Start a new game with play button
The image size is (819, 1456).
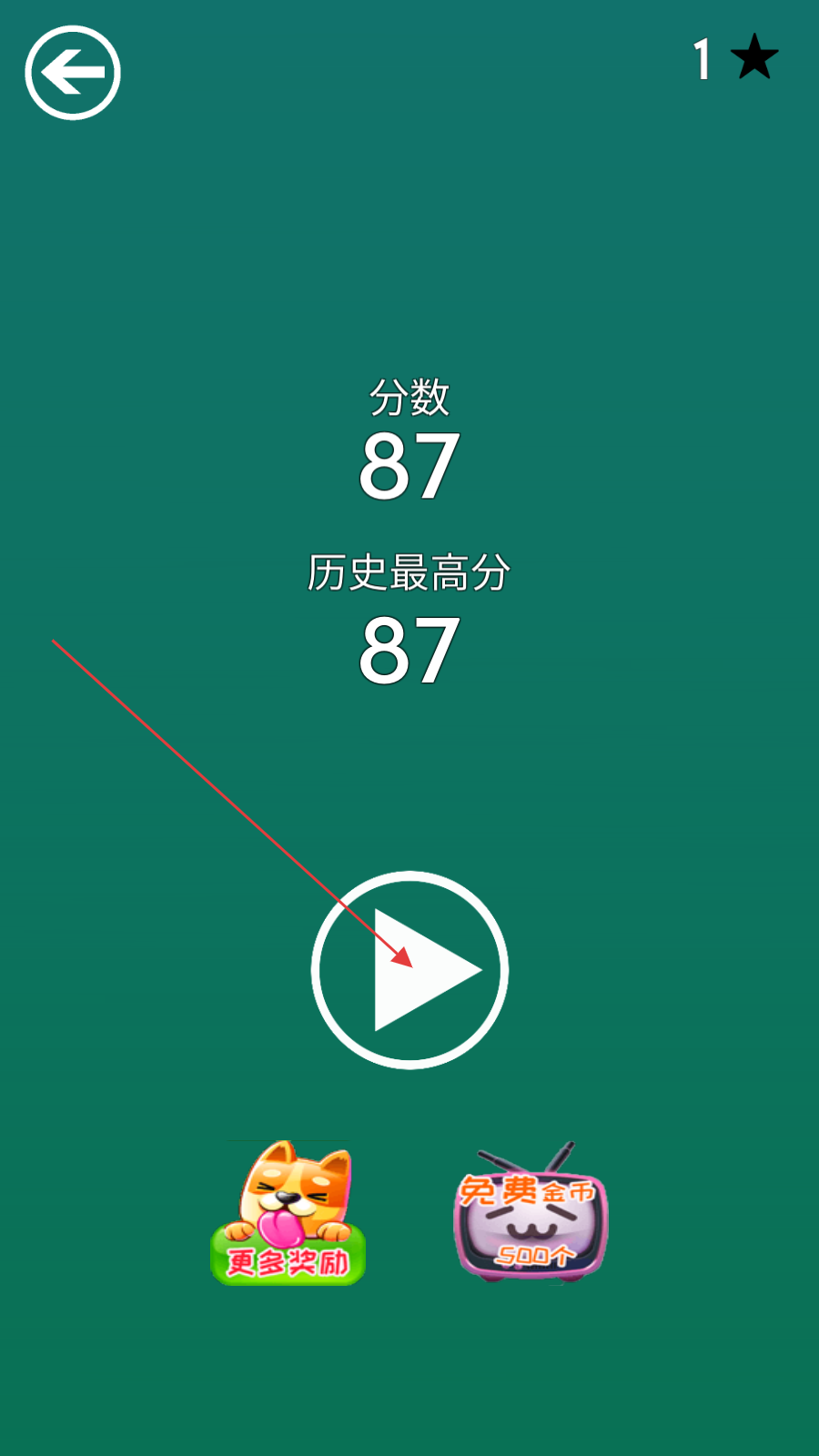[409, 970]
